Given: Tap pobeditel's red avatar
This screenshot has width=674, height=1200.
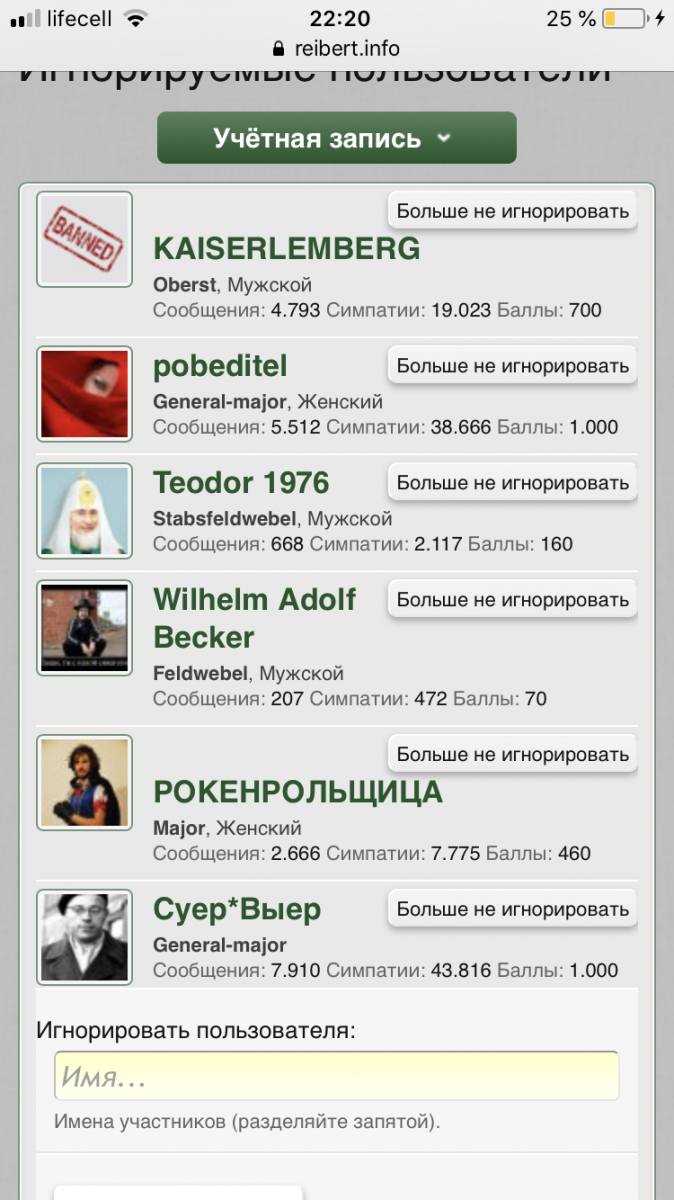Looking at the screenshot, I should click(x=85, y=394).
